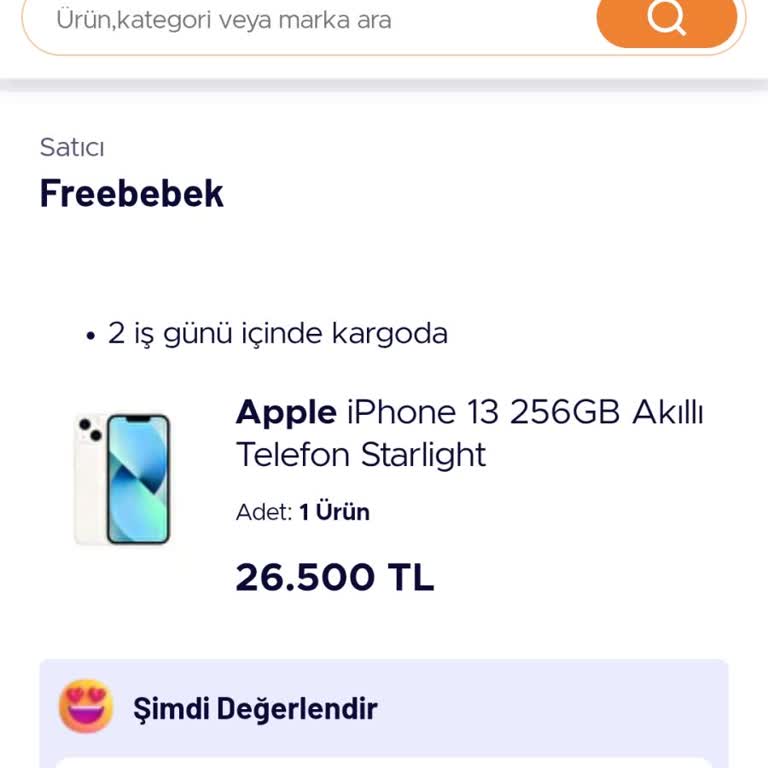
Task: Open Apple iPhone 13 256GB product title
Action: coord(470,433)
